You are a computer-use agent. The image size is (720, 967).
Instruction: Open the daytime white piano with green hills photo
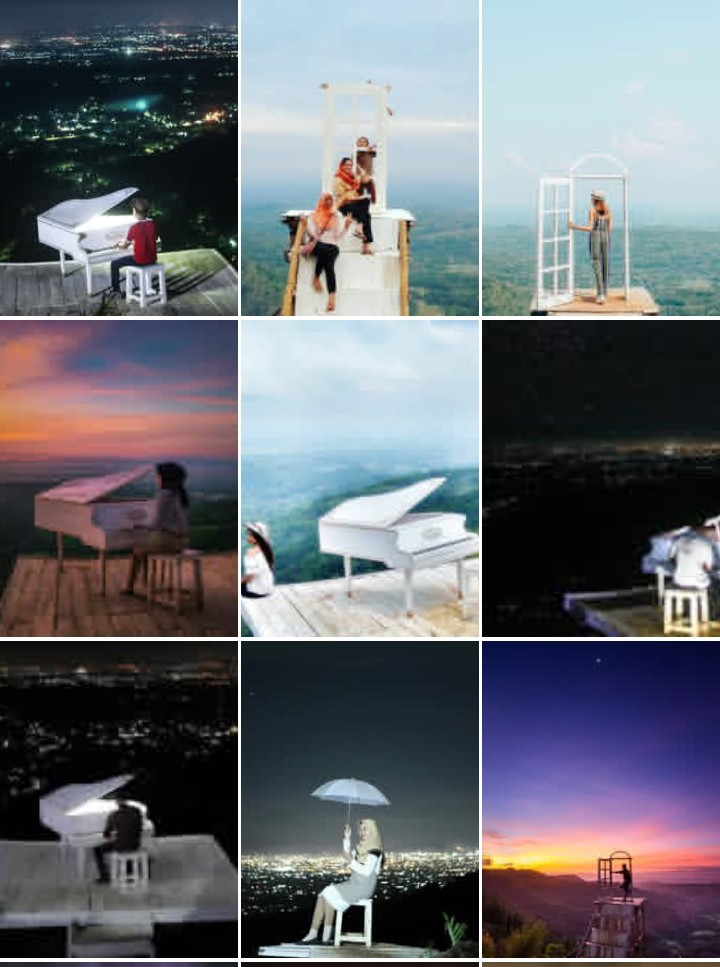coord(359,478)
